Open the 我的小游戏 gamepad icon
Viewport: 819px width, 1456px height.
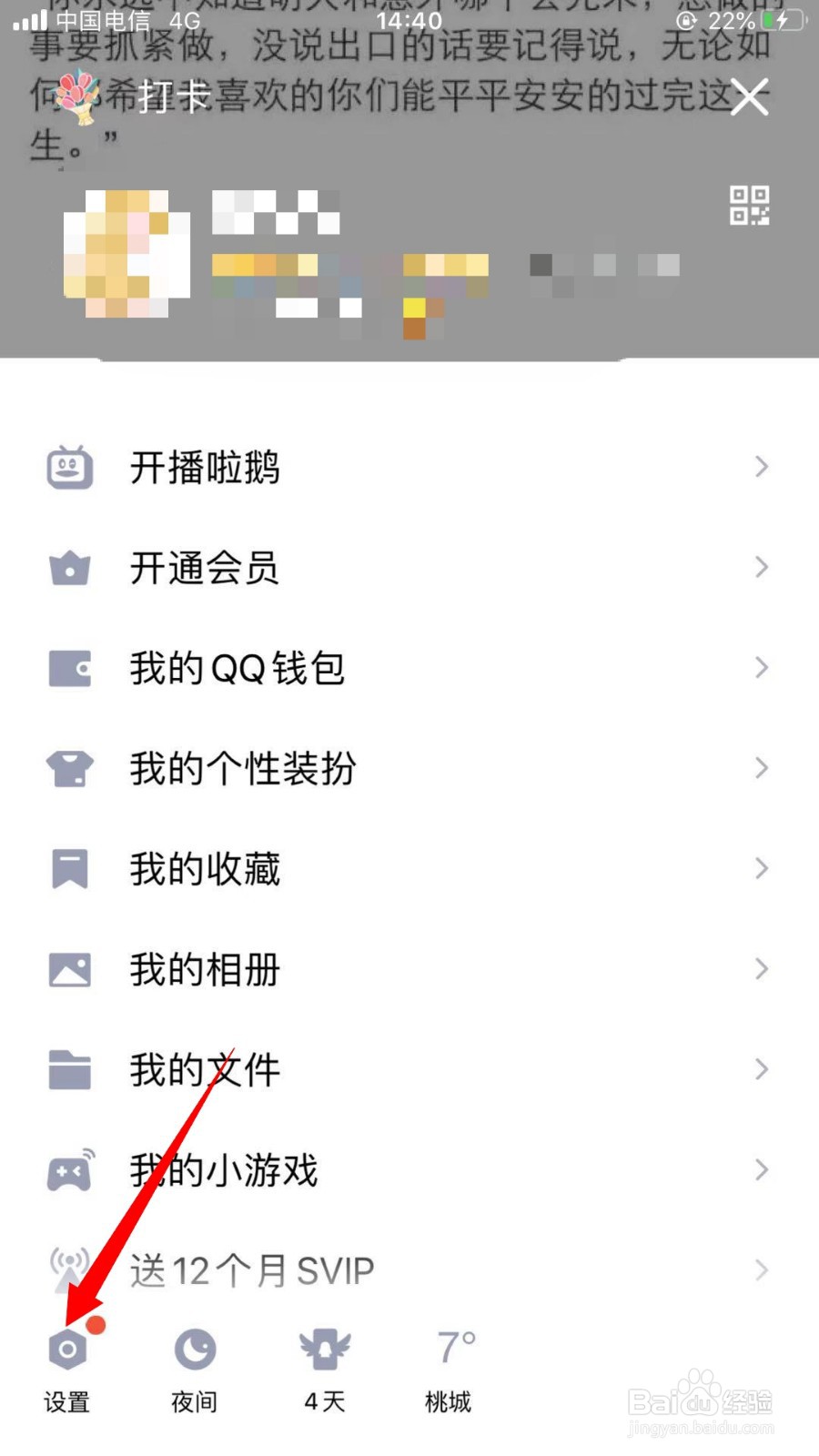coord(68,1171)
